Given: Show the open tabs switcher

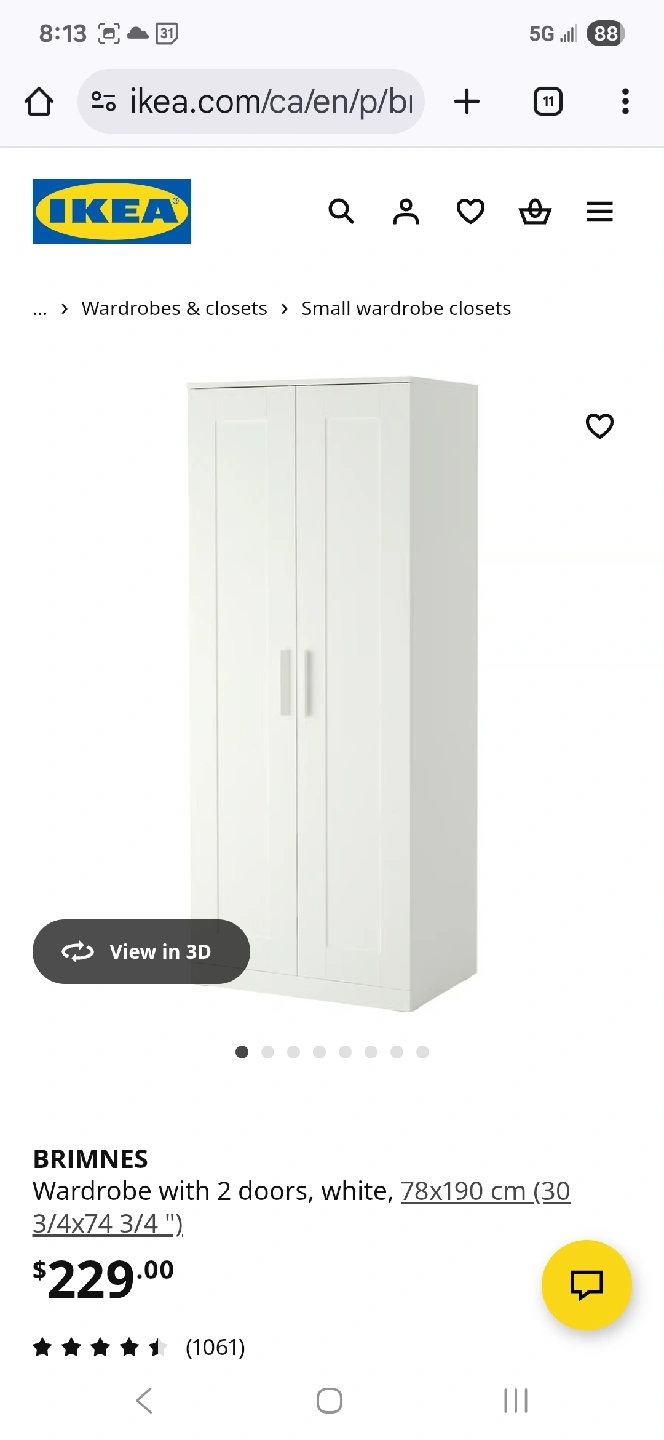Looking at the screenshot, I should pyautogui.click(x=548, y=101).
